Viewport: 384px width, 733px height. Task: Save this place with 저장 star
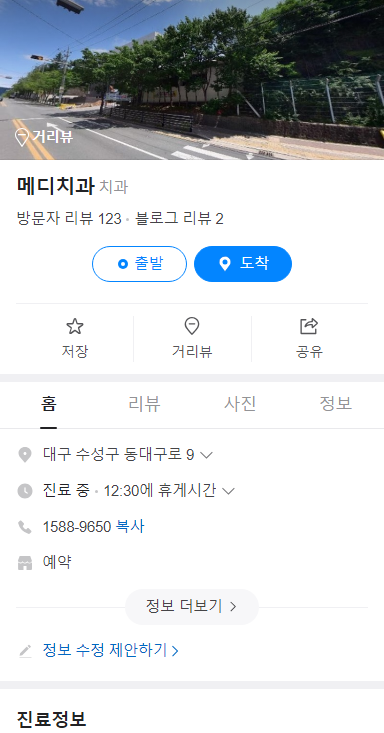(75, 338)
